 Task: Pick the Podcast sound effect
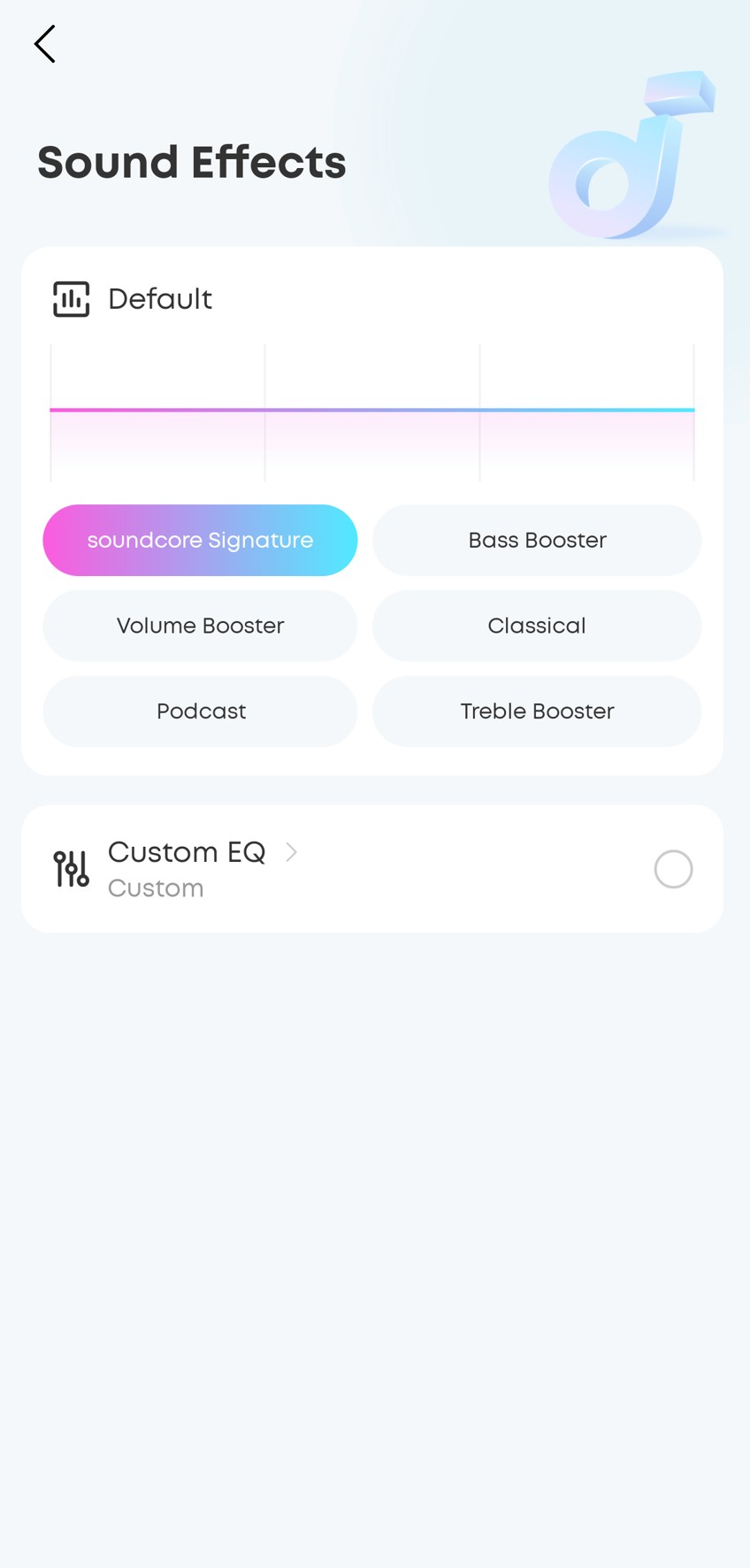click(200, 711)
